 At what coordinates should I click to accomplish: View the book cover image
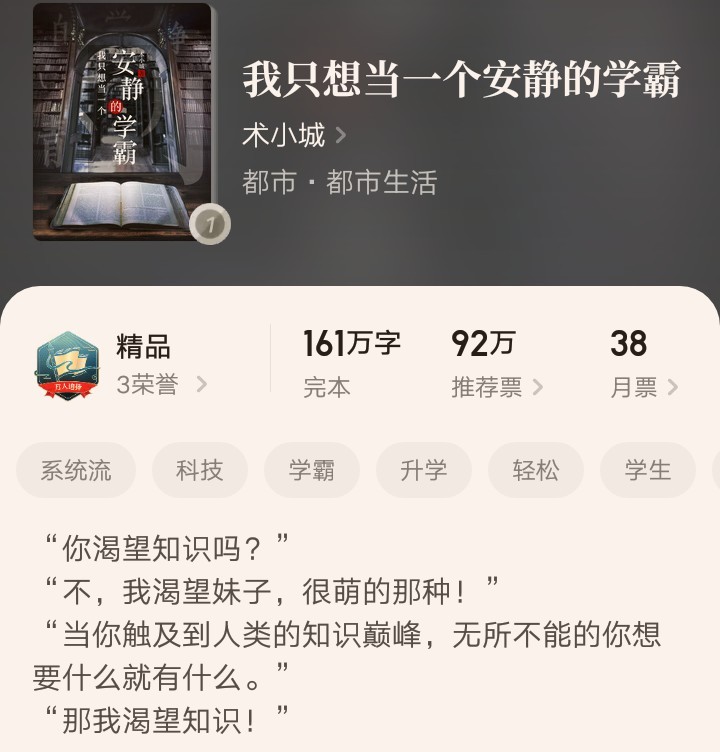123,121
